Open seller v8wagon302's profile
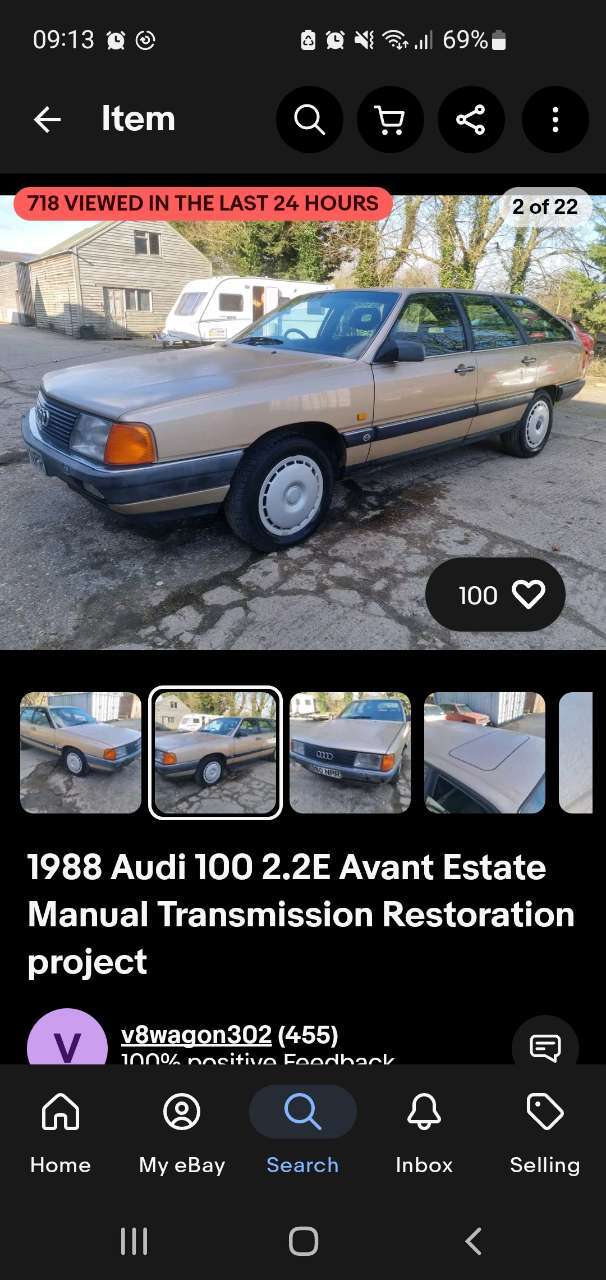The height and width of the screenshot is (1280, 606). [196, 1035]
